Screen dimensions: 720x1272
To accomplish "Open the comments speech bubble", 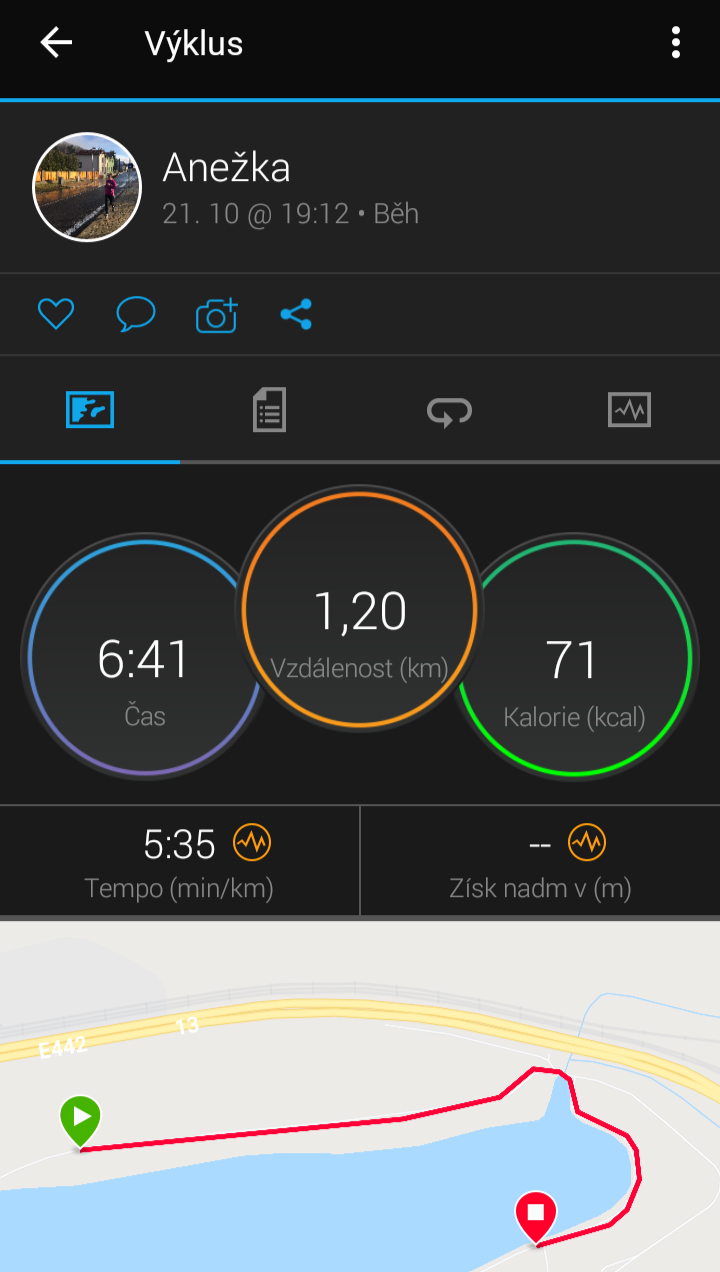I will tap(136, 315).
